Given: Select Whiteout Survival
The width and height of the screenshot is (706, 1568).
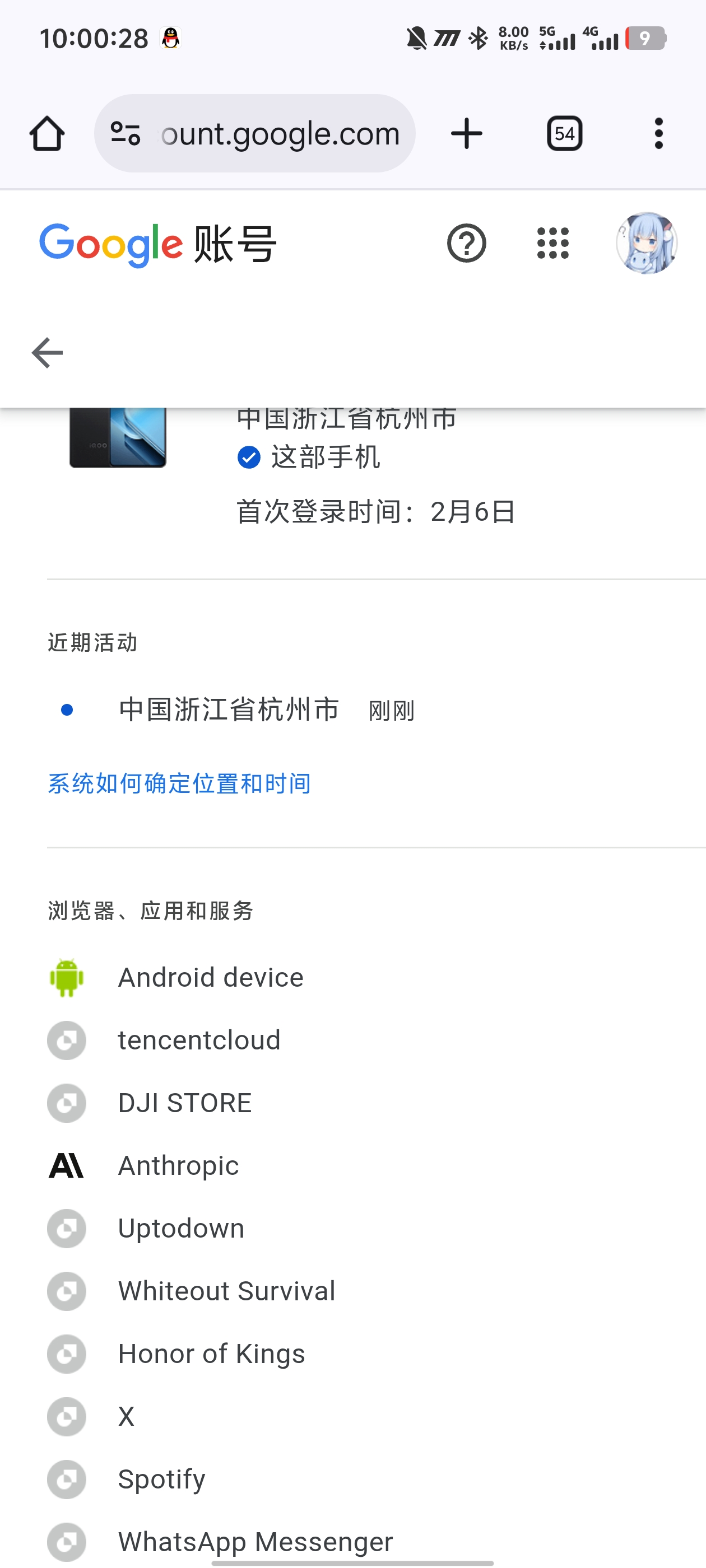Looking at the screenshot, I should point(226,1291).
